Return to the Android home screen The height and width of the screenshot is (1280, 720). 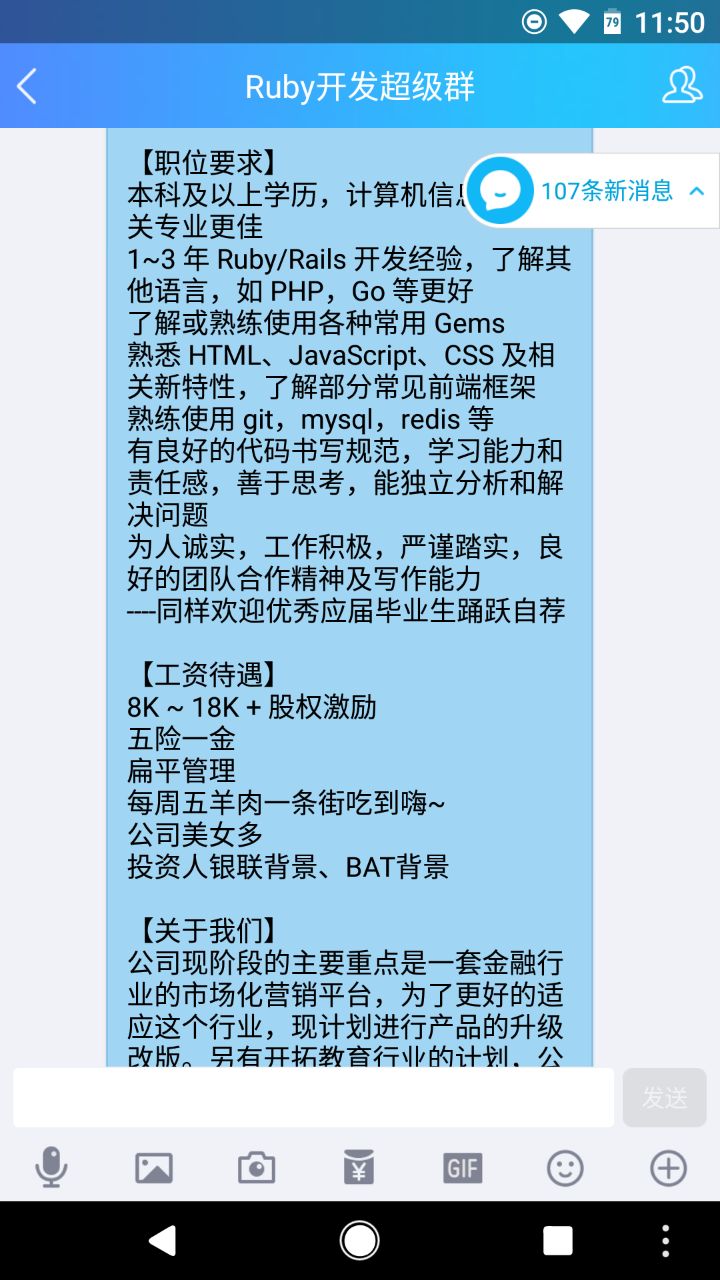[360, 1241]
